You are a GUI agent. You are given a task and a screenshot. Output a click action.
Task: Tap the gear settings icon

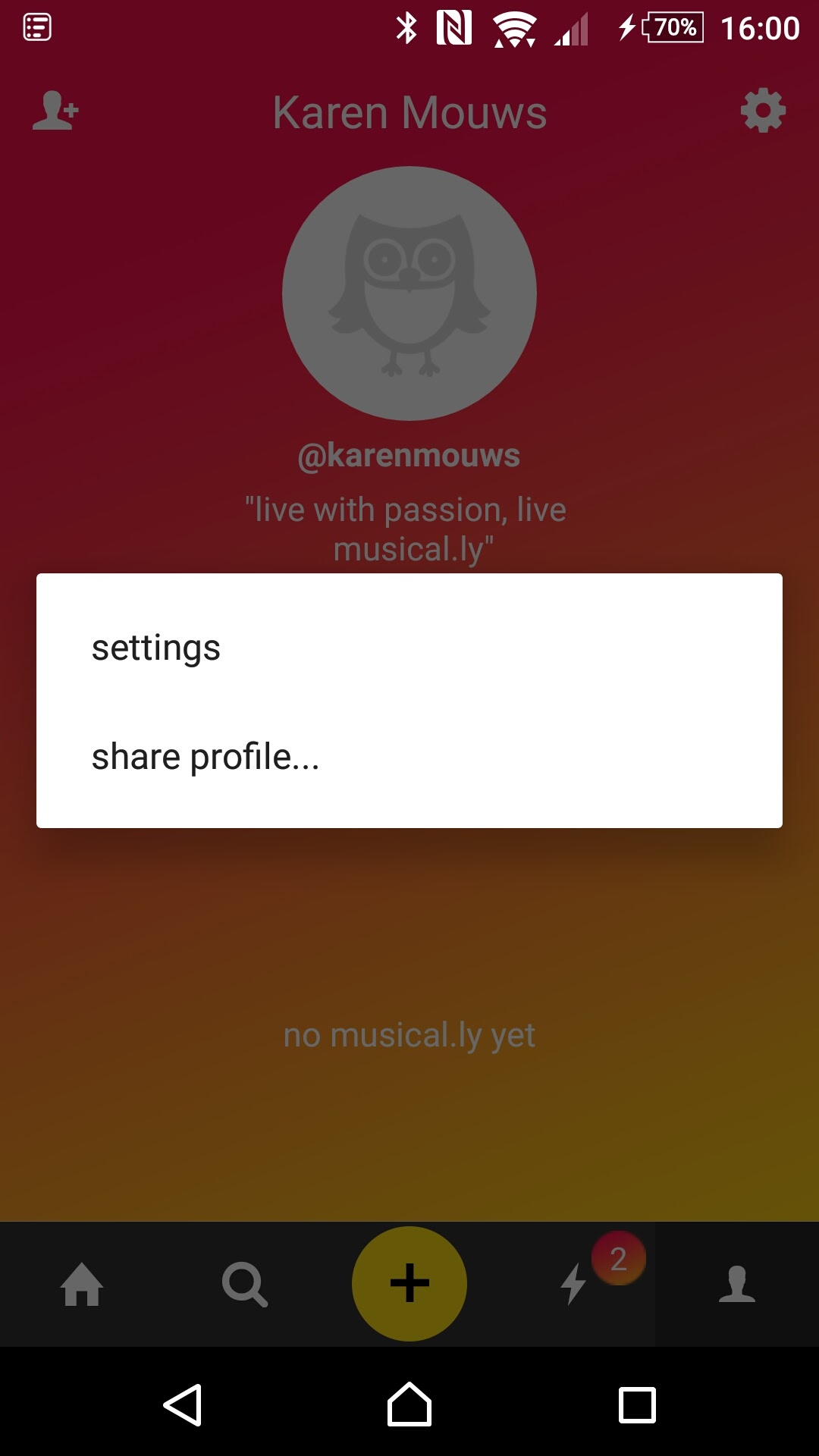coord(763,111)
